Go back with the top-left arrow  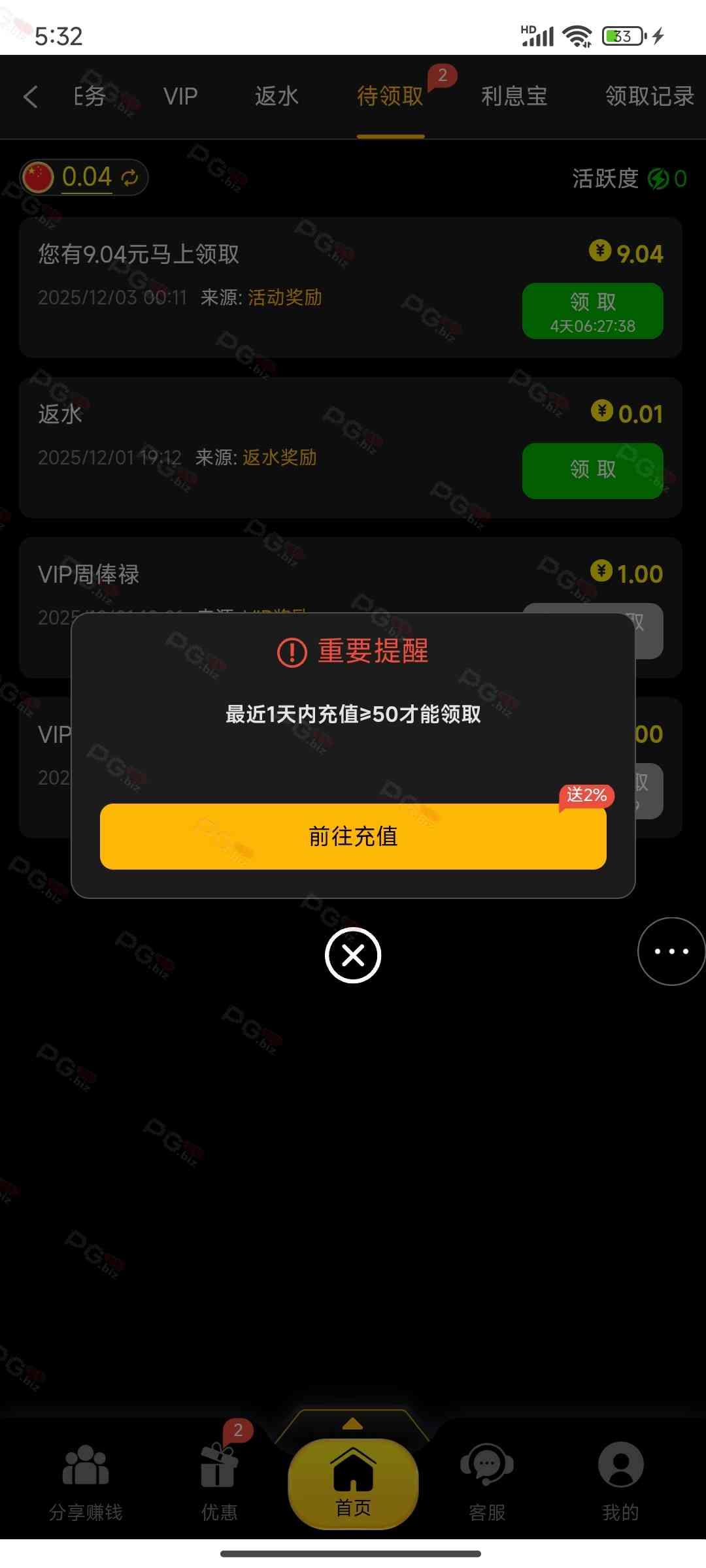30,97
